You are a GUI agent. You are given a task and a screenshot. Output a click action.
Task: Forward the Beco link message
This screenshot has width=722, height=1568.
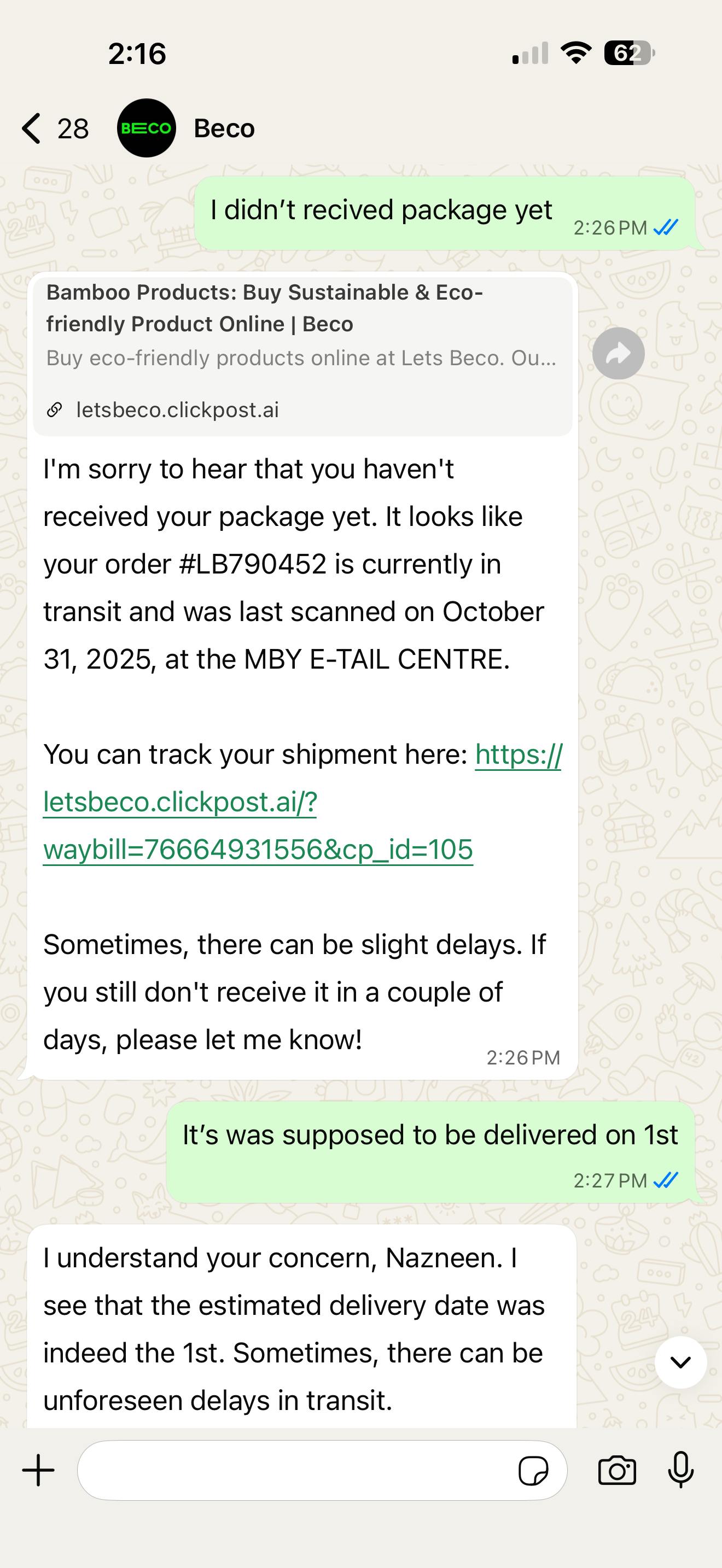618,353
